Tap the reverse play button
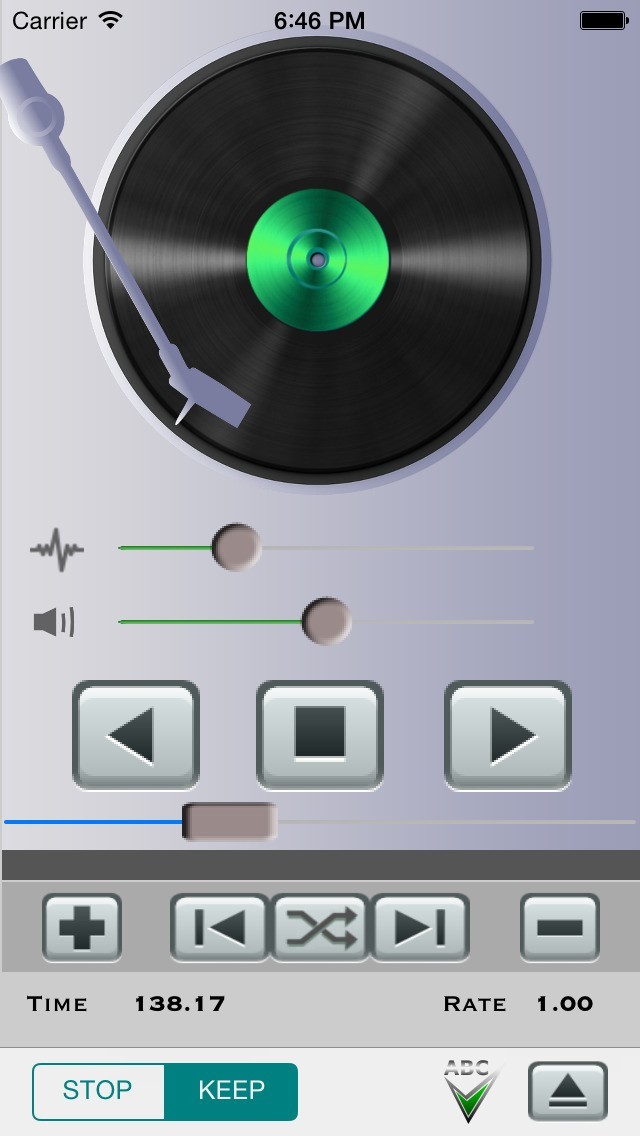The image size is (640, 1136). click(x=136, y=736)
